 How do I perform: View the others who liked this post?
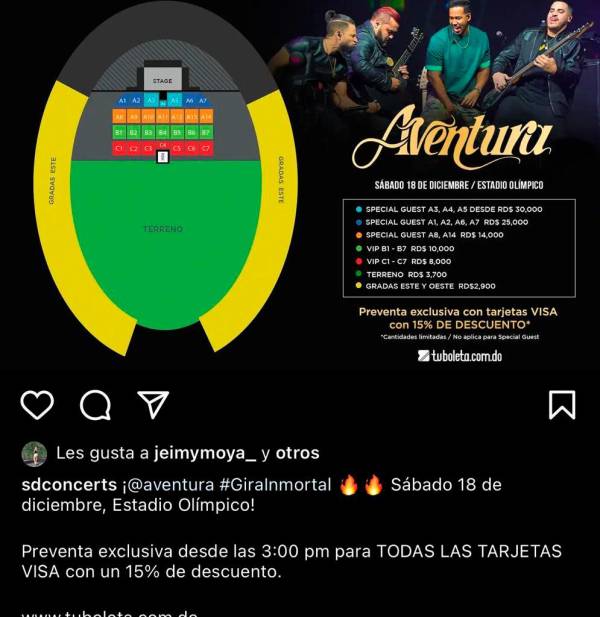[297, 453]
